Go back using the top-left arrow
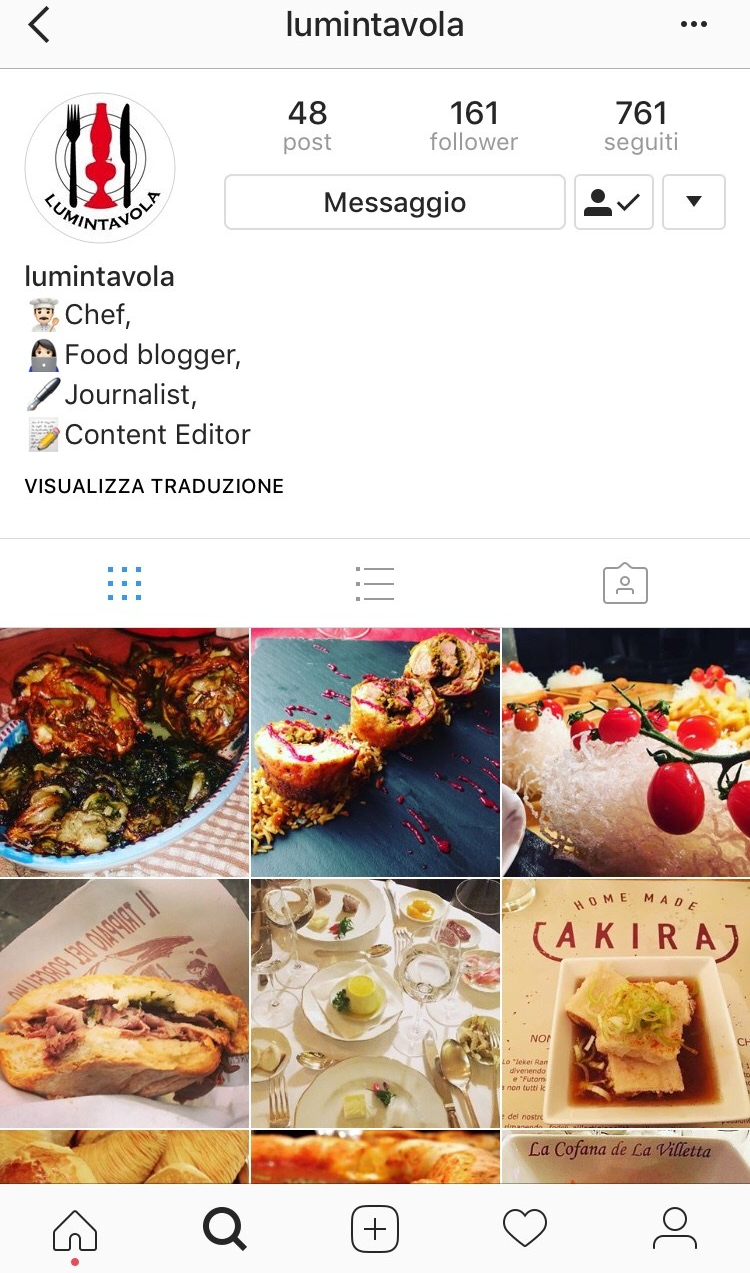The height and width of the screenshot is (1273, 750). click(x=38, y=25)
